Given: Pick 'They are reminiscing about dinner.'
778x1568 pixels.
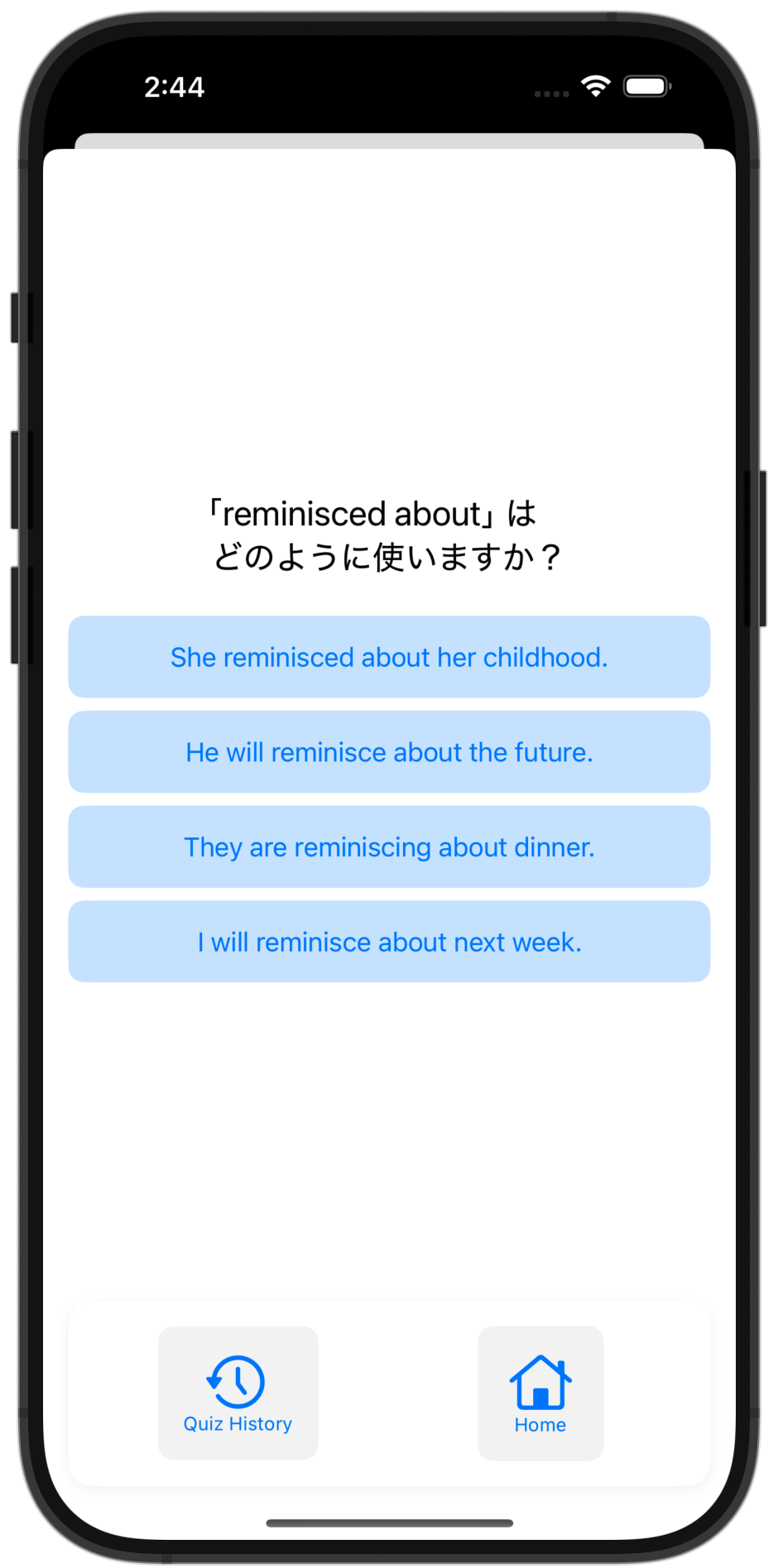Looking at the screenshot, I should click(x=389, y=846).
